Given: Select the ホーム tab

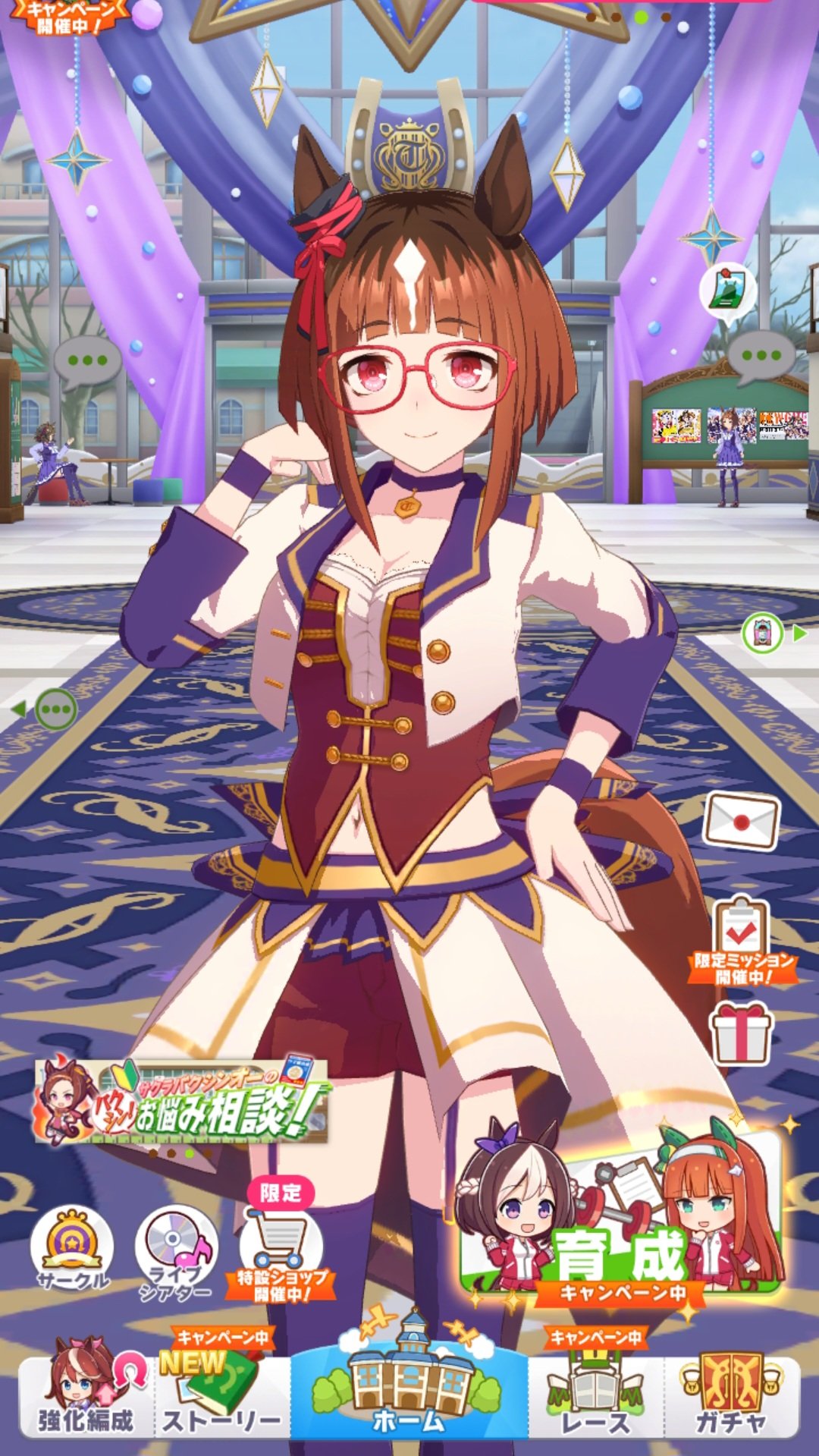Looking at the screenshot, I should point(409,1388).
